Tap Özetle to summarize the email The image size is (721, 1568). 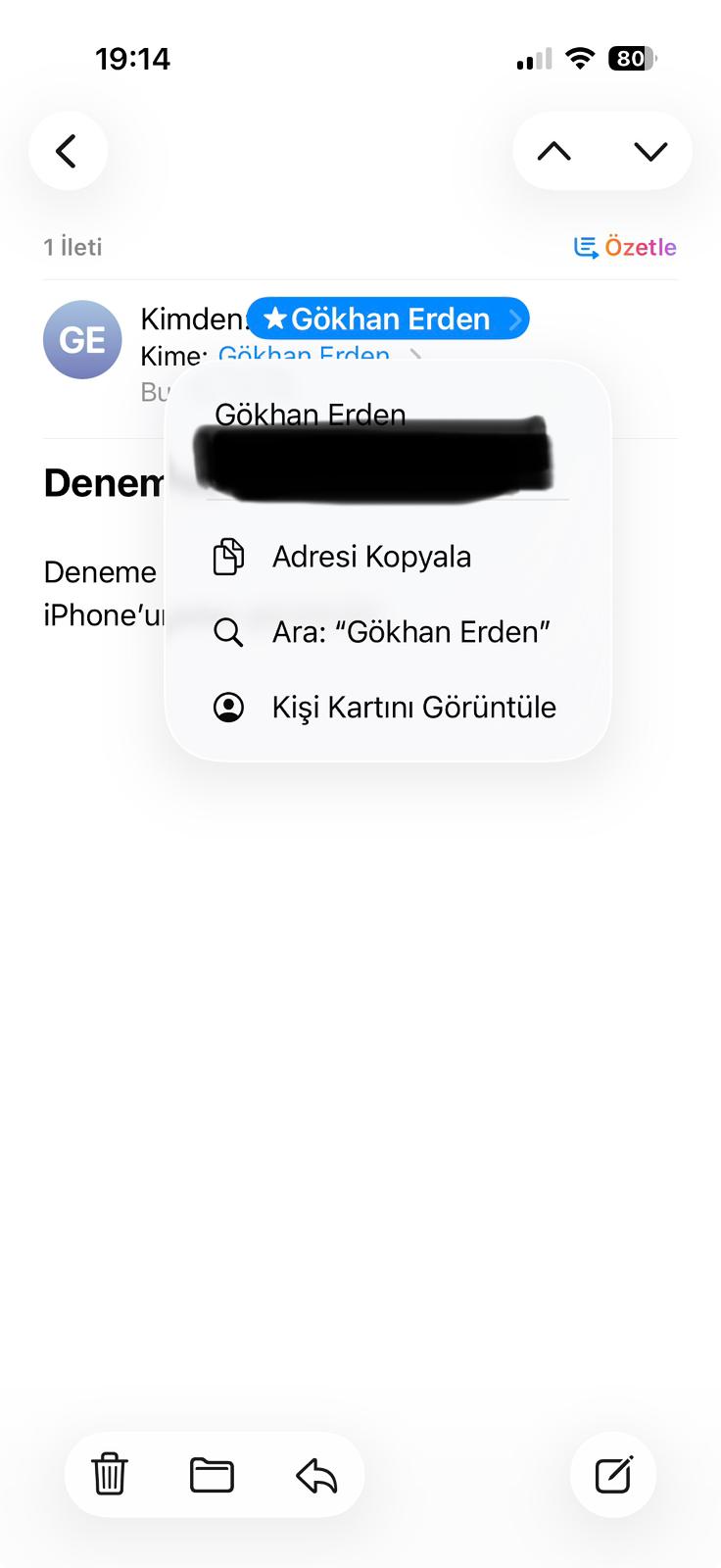[x=625, y=247]
